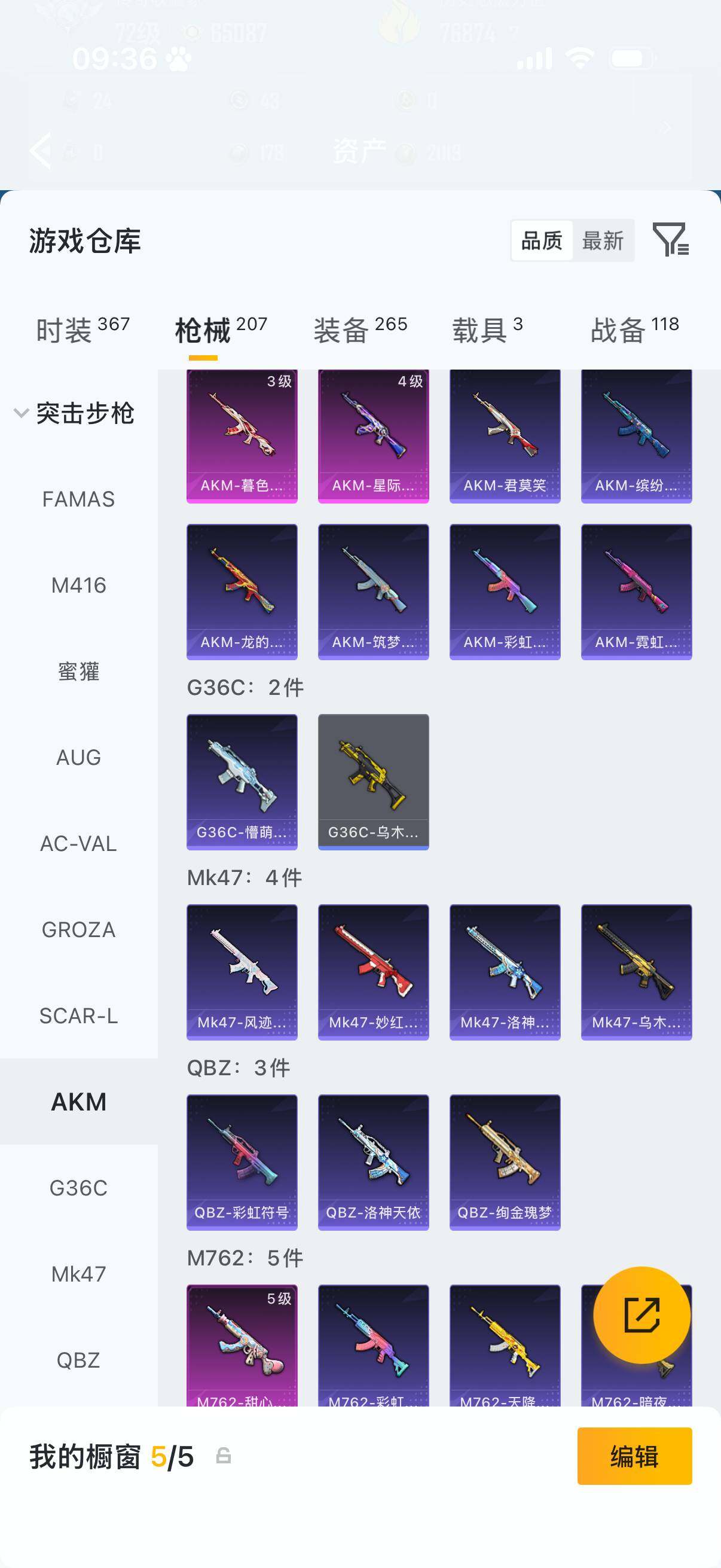Viewport: 721px width, 1568px height.
Task: Open the 载具 tab
Action: [487, 330]
